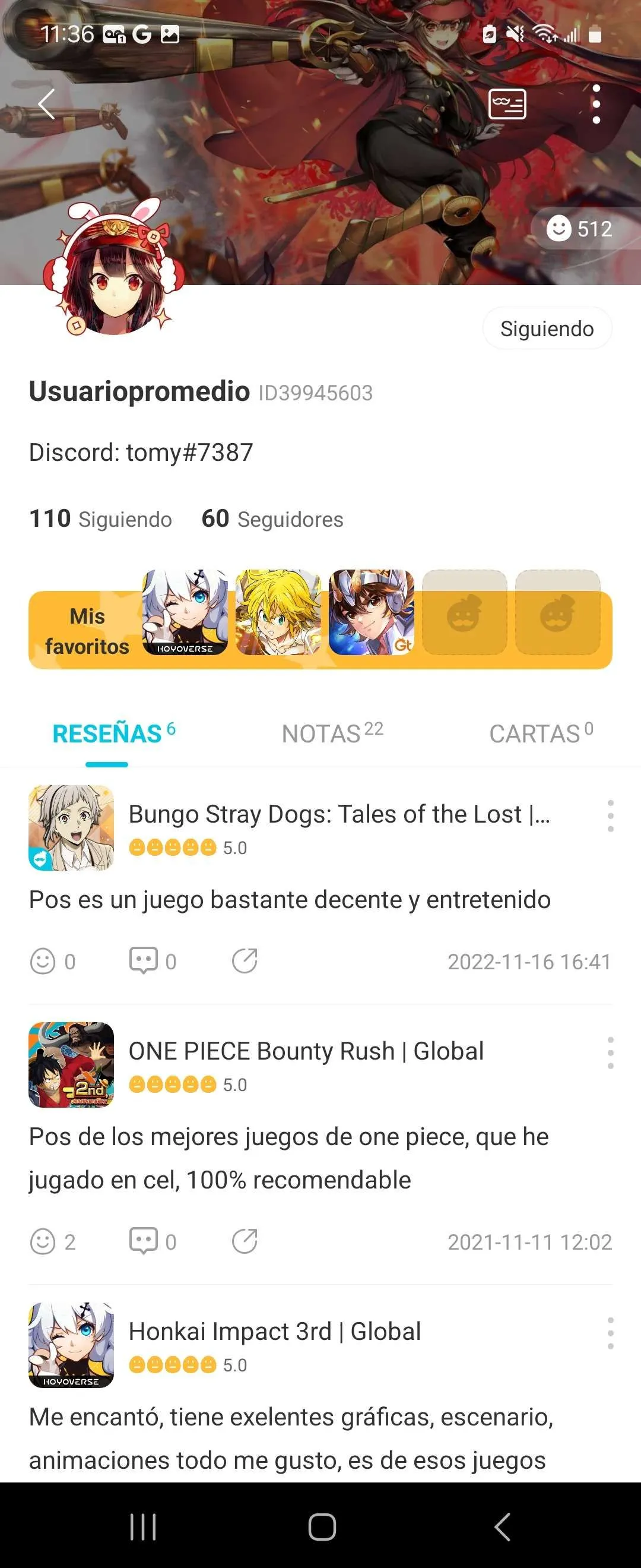
Task: Open the profile card icon
Action: pyautogui.click(x=507, y=104)
